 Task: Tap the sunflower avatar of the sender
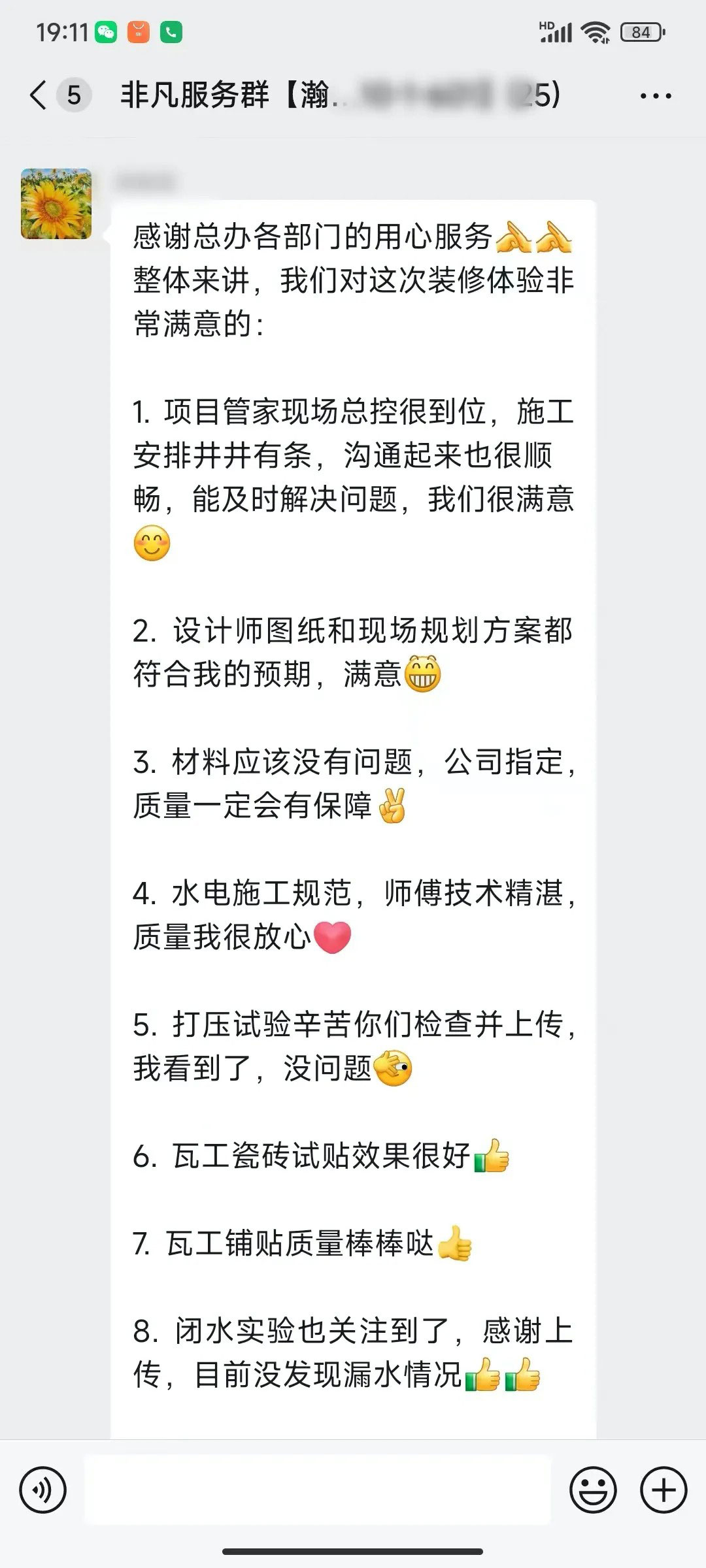pyautogui.click(x=56, y=204)
